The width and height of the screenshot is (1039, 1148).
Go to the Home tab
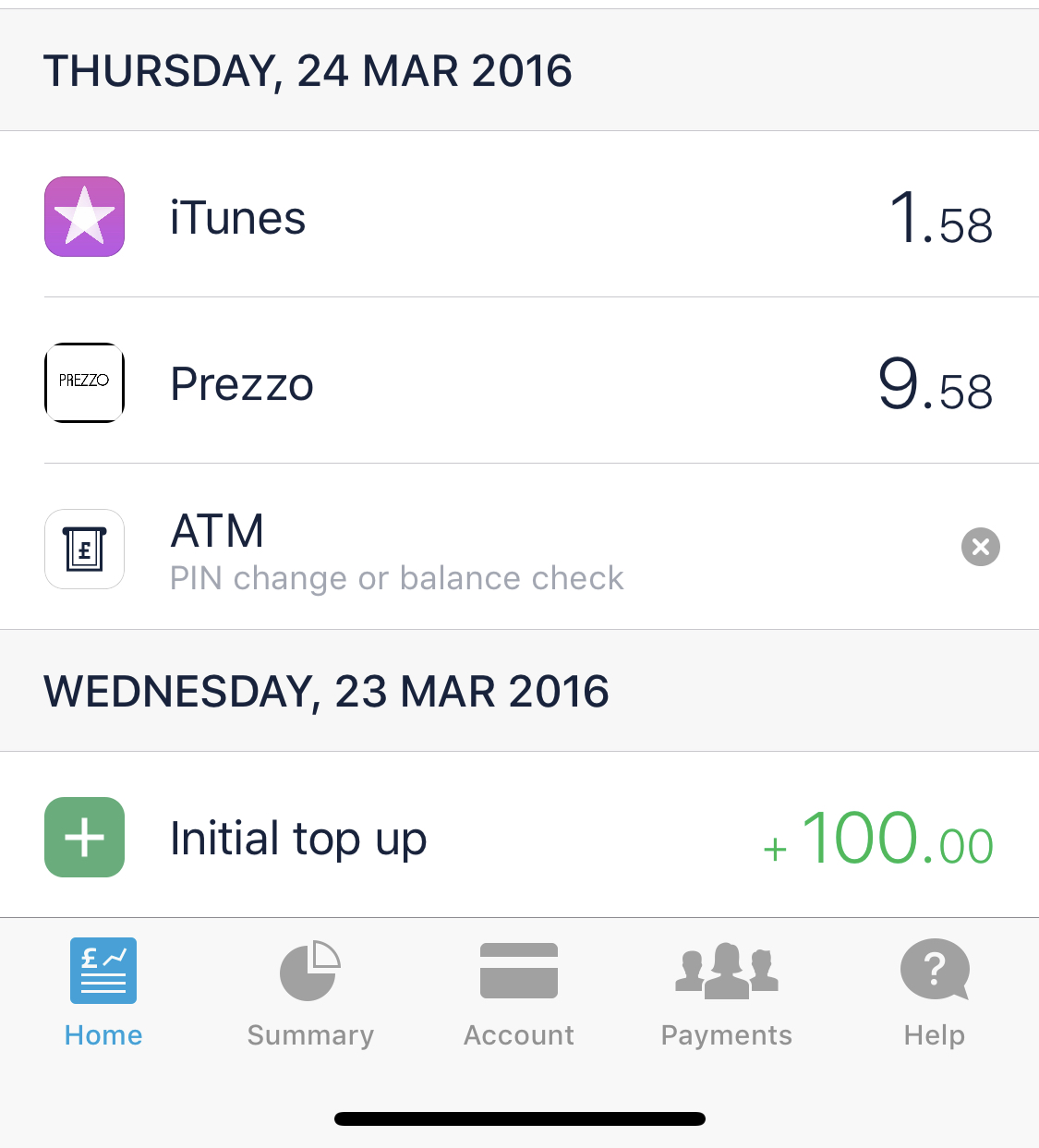(x=103, y=993)
